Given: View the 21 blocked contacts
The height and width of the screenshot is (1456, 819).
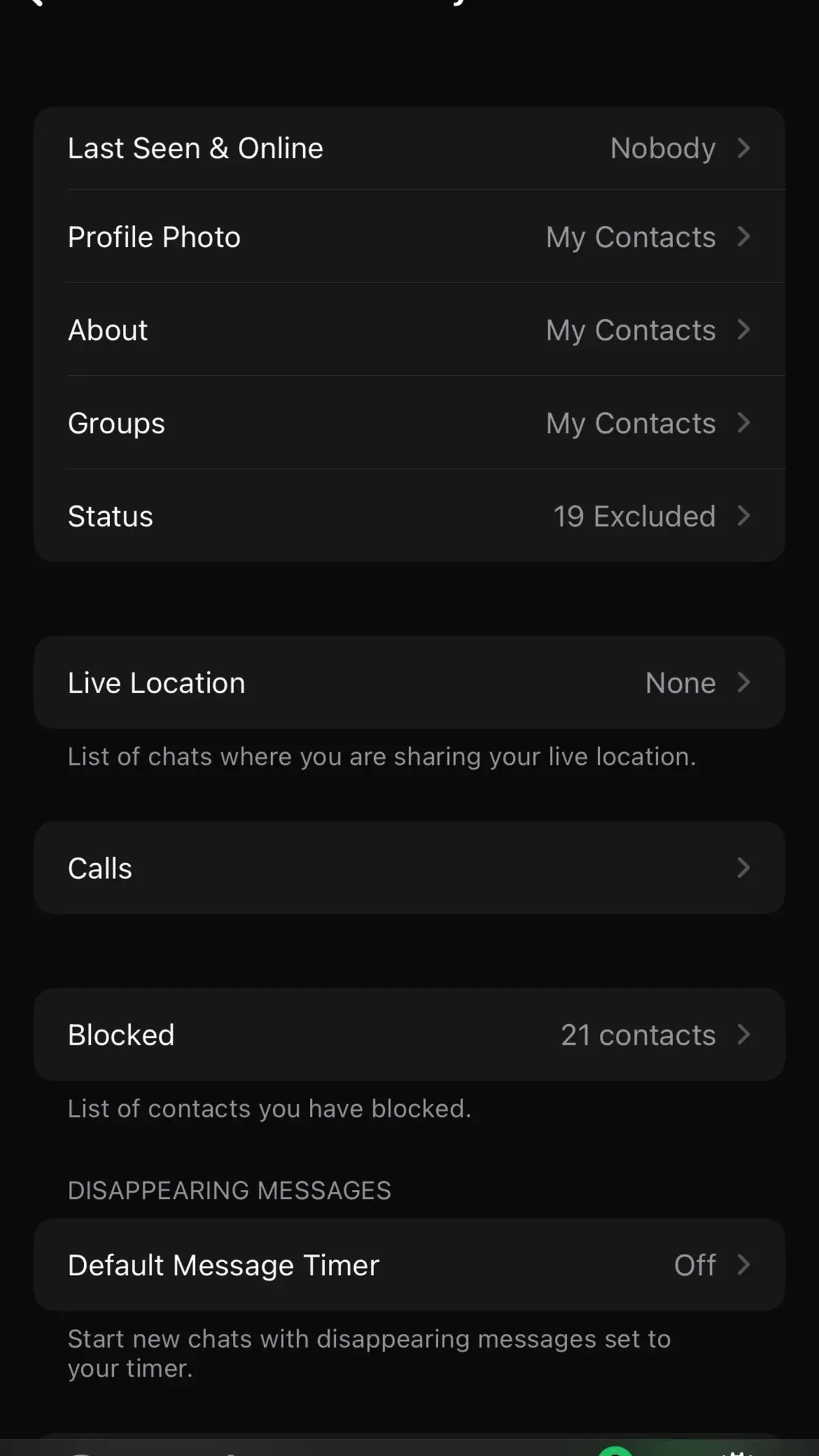Looking at the screenshot, I should click(409, 1034).
